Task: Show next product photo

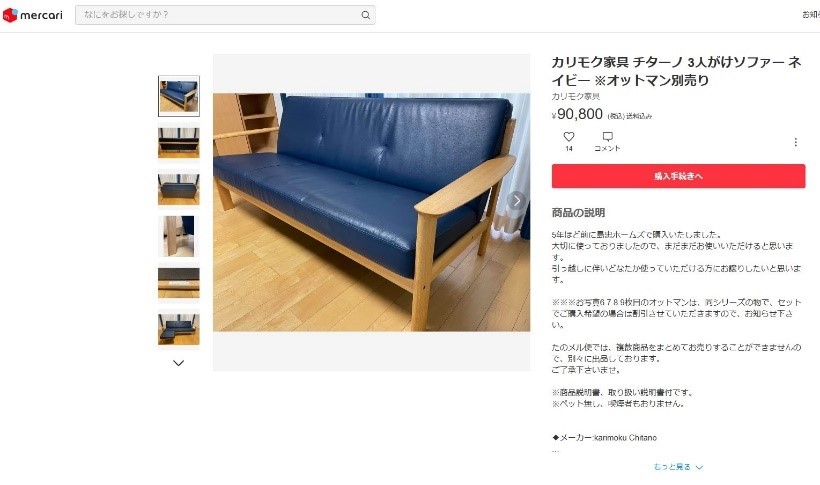Action: pyautogui.click(x=516, y=200)
